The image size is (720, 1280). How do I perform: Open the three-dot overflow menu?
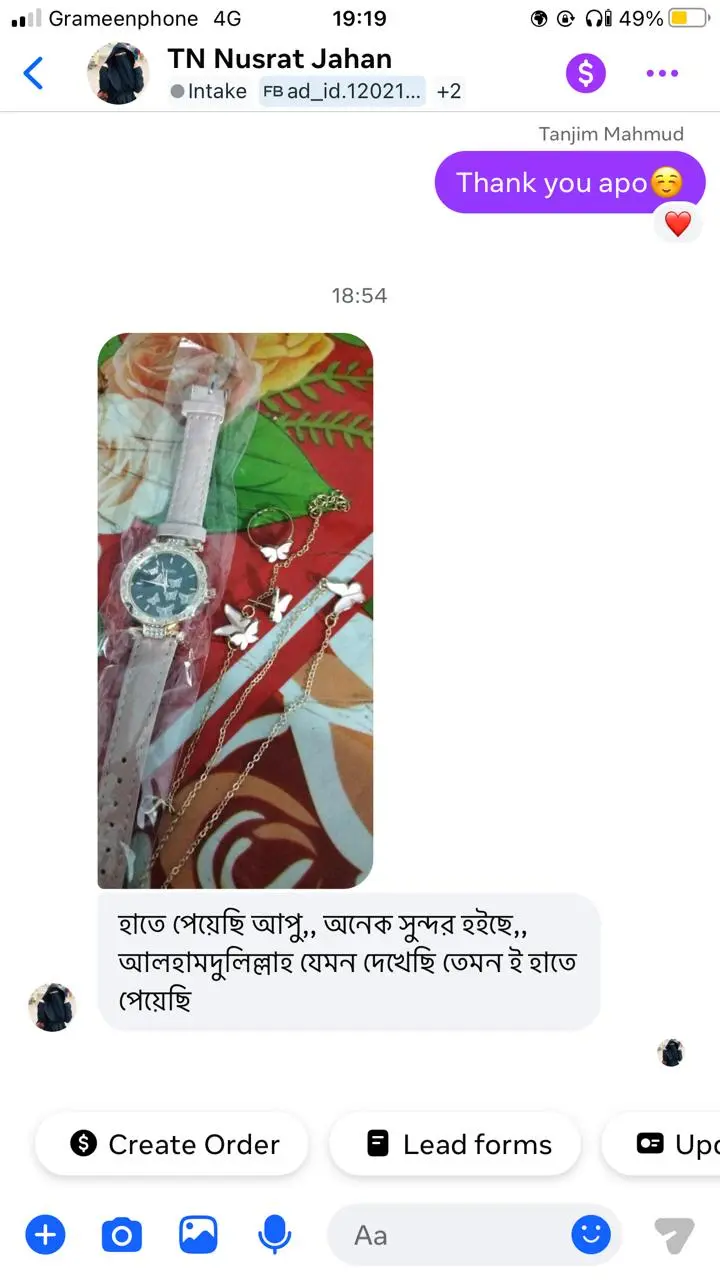click(662, 73)
